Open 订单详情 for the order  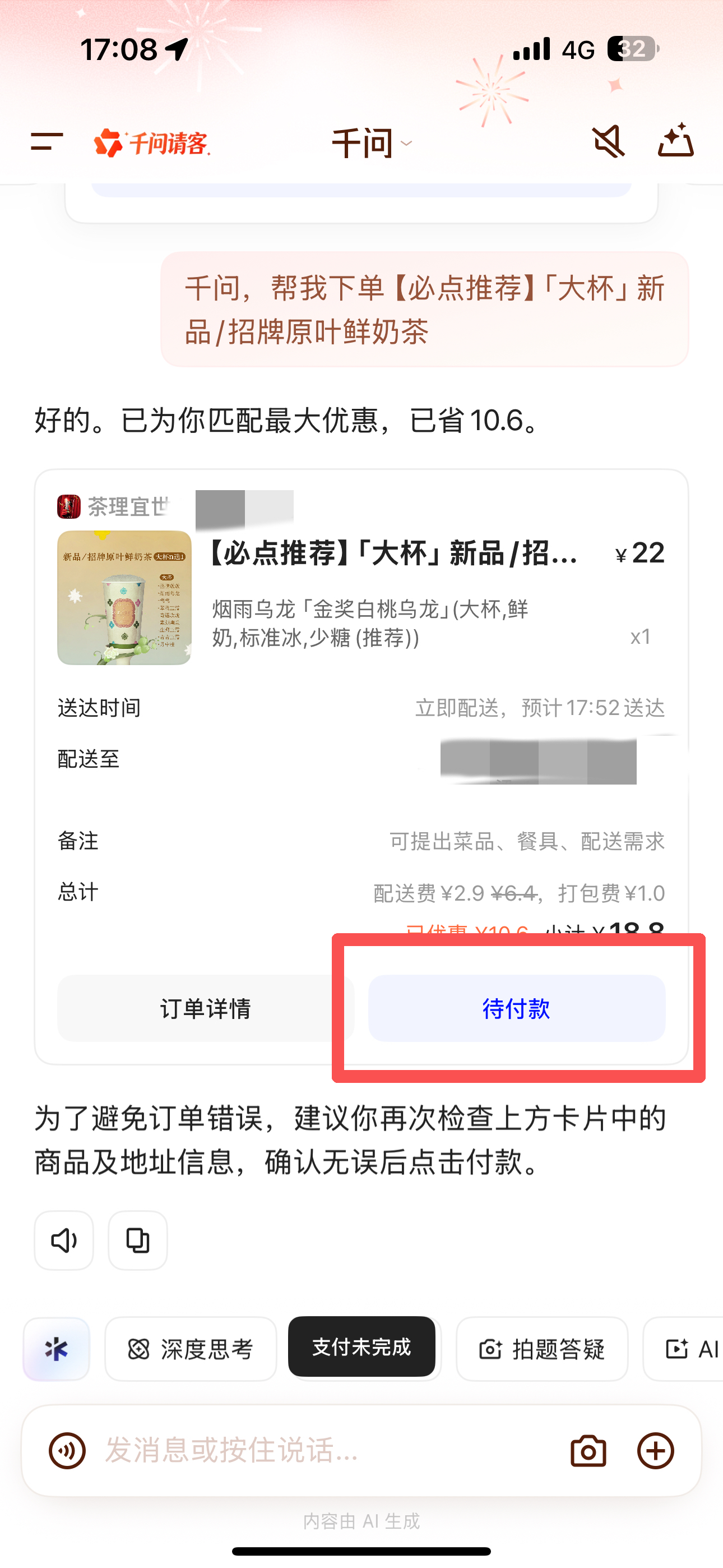coord(206,1009)
